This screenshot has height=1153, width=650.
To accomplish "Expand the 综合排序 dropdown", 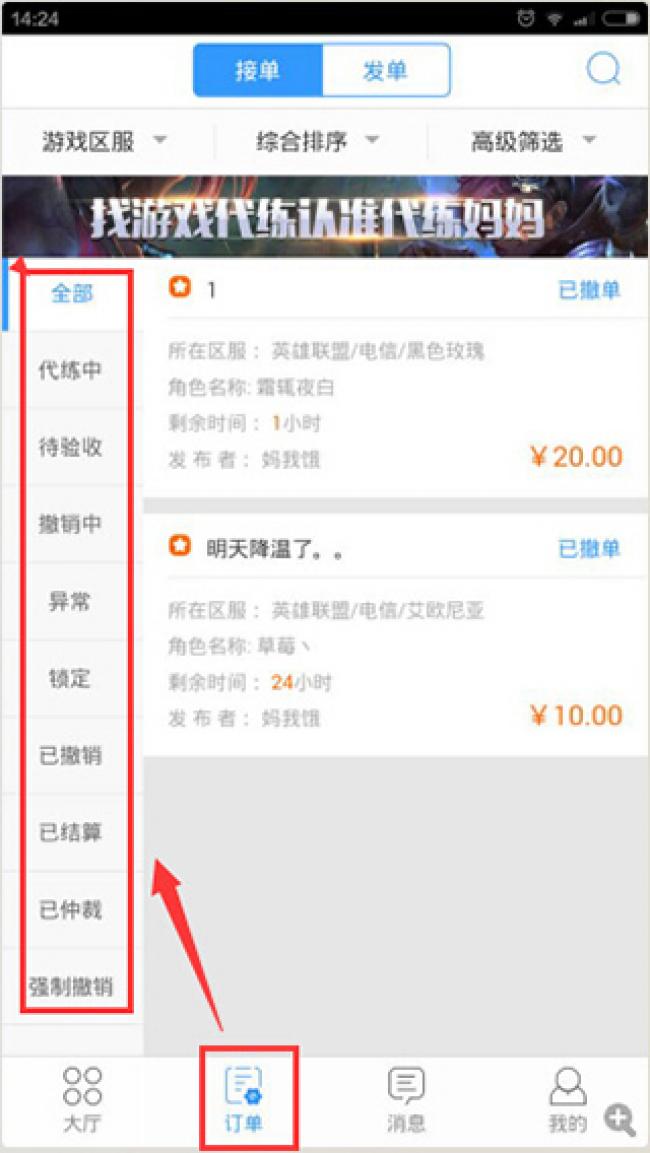I will (x=316, y=141).
